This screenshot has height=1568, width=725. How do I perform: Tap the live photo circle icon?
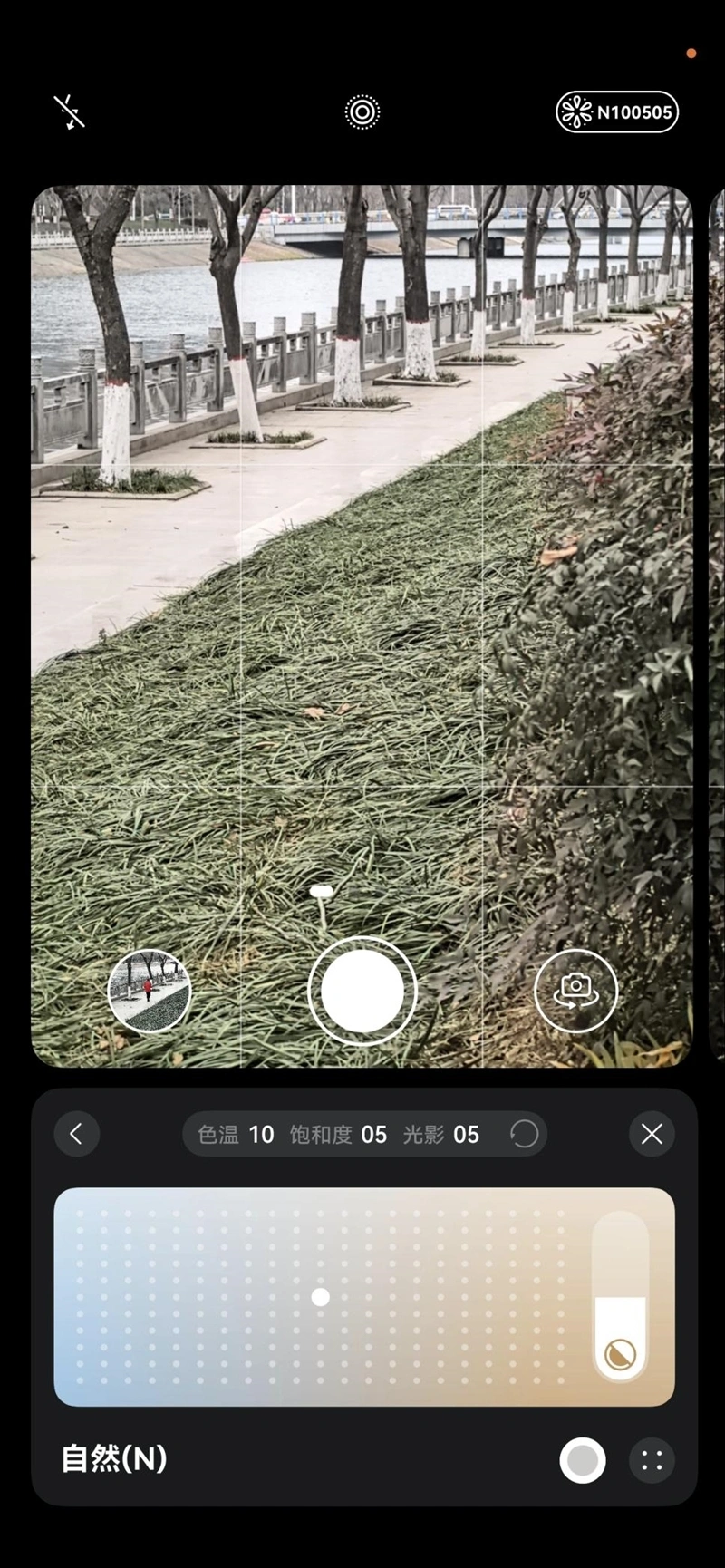point(362,112)
